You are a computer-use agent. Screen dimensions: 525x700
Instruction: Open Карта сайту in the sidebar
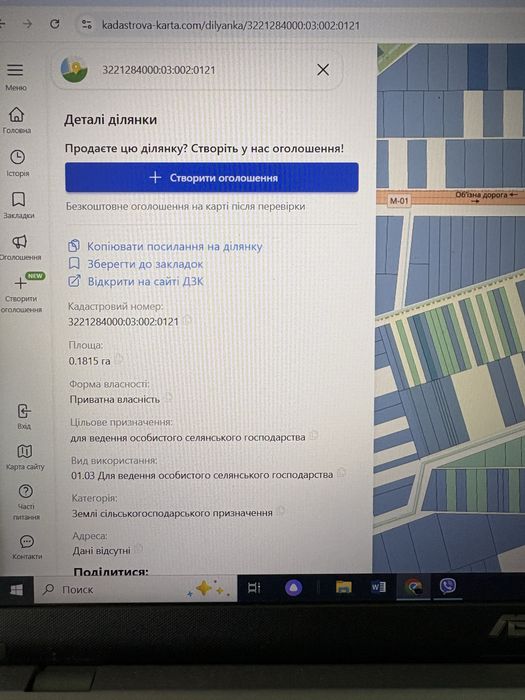tap(25, 457)
